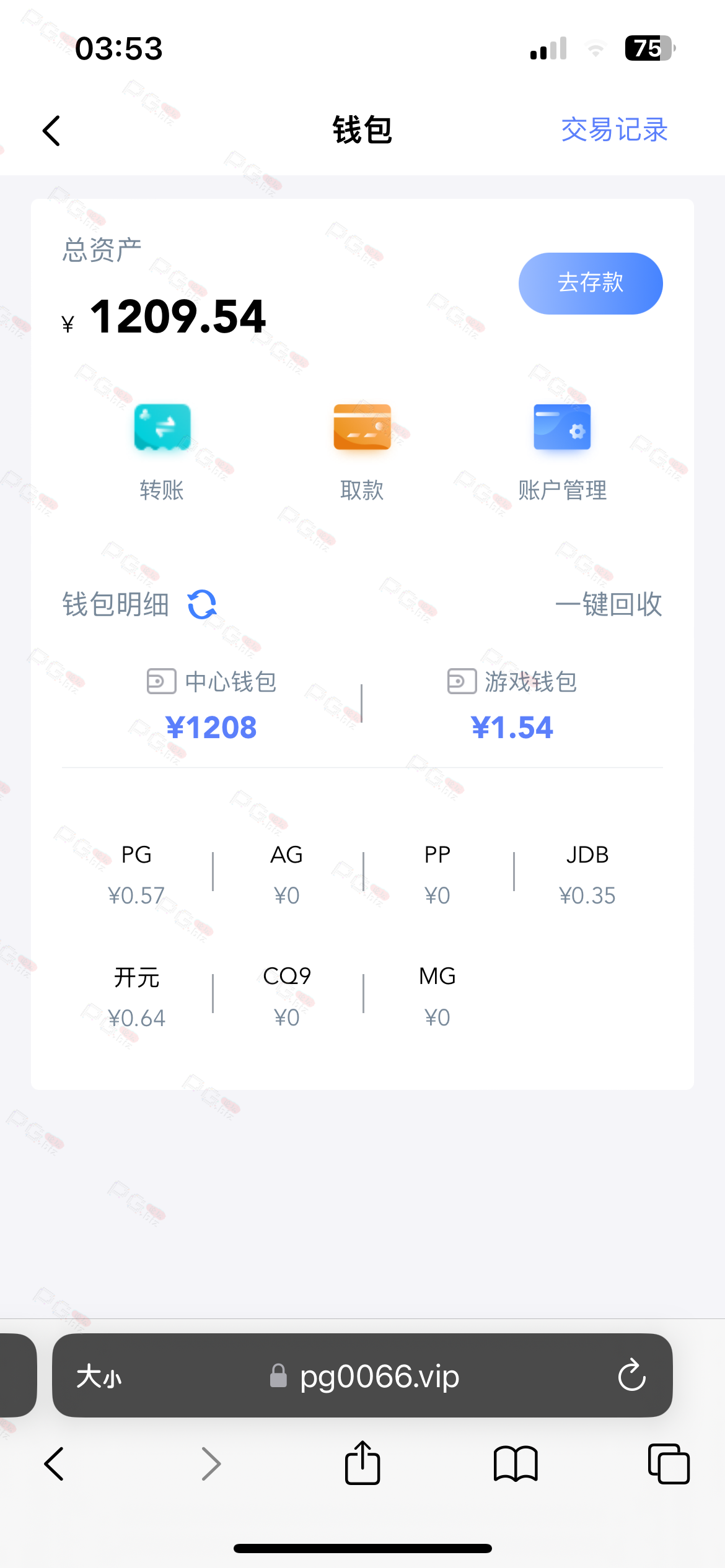Image resolution: width=725 pixels, height=1568 pixels.
Task: Open Safari bookmarks
Action: [516, 1464]
